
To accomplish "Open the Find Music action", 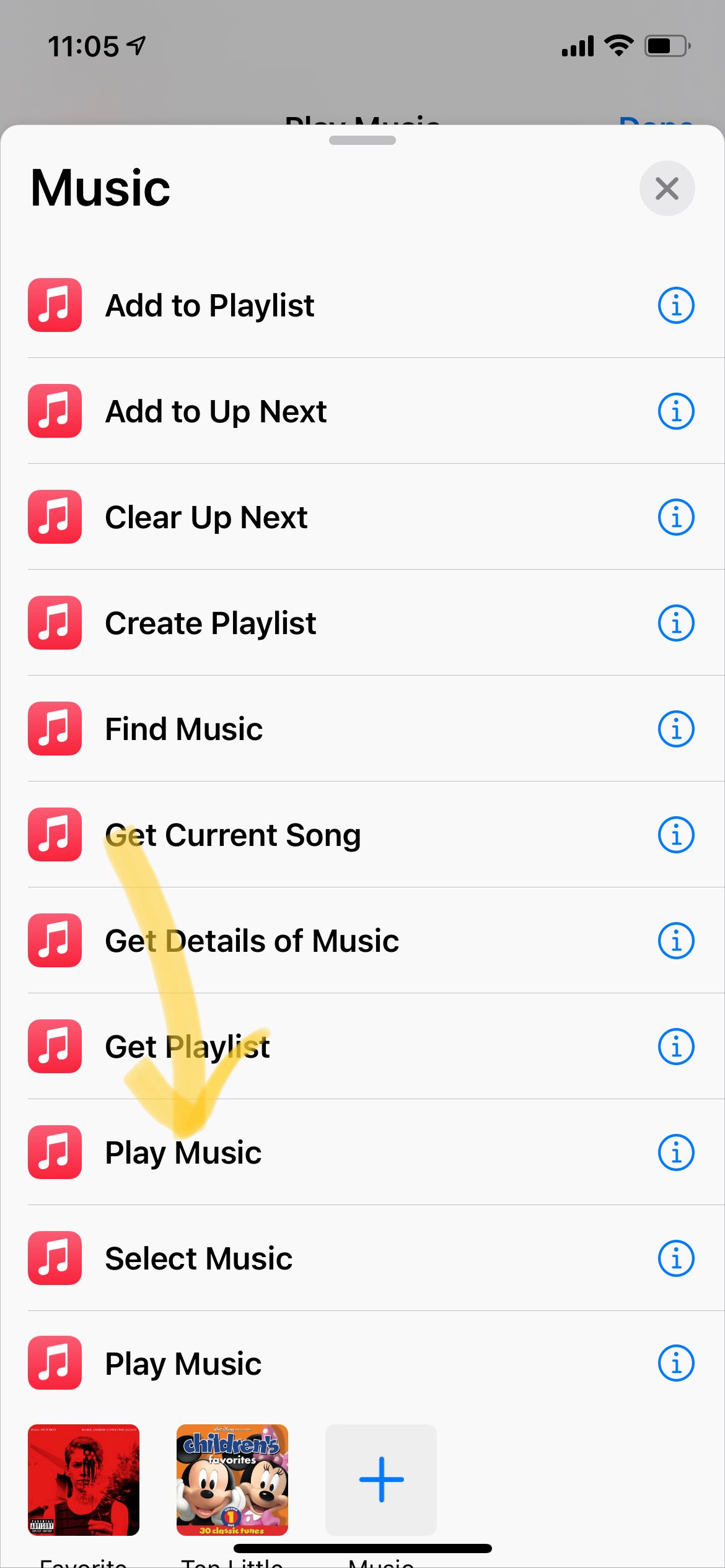I will pos(183,729).
